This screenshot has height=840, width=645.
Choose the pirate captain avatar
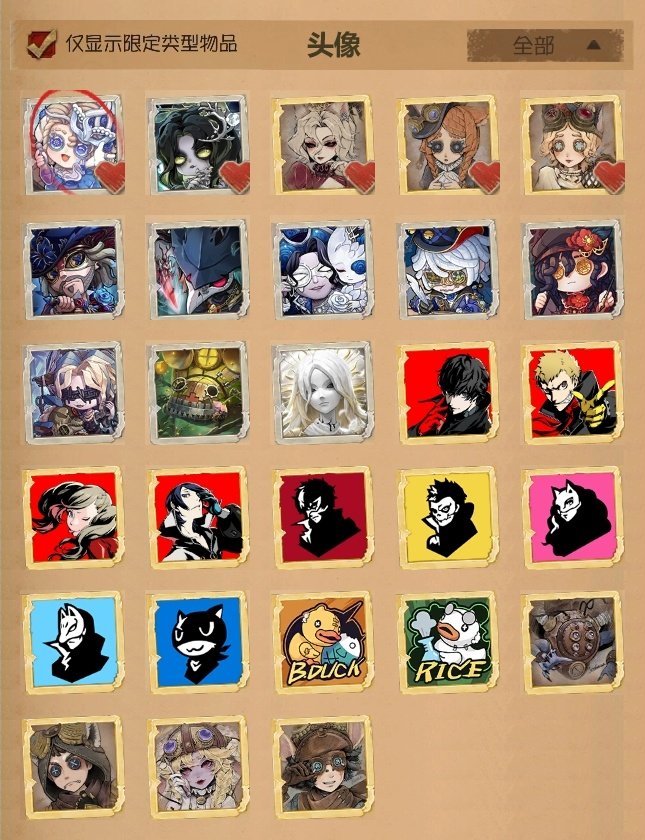pos(72,268)
